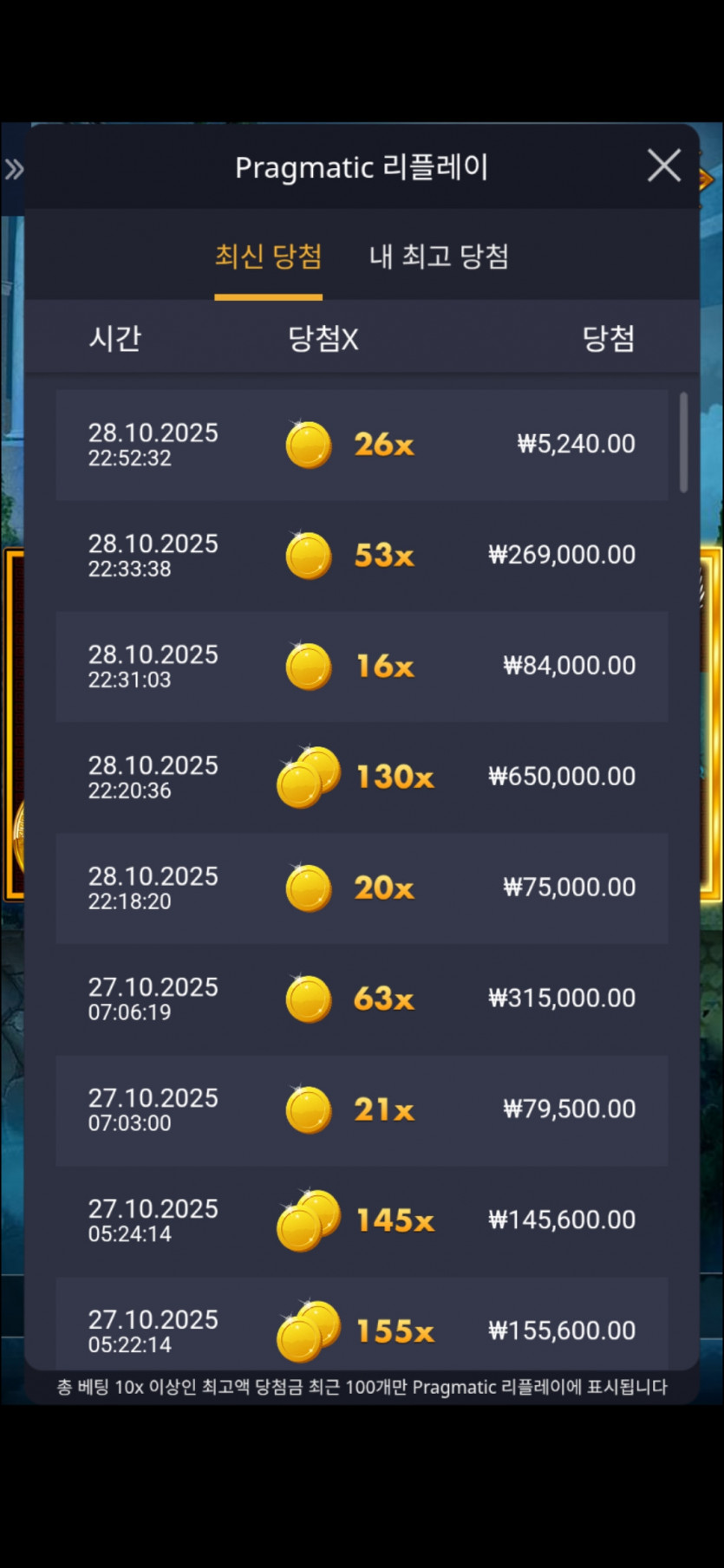
Task: Open the 155x replay from 05:22:14
Action: pos(362,1326)
